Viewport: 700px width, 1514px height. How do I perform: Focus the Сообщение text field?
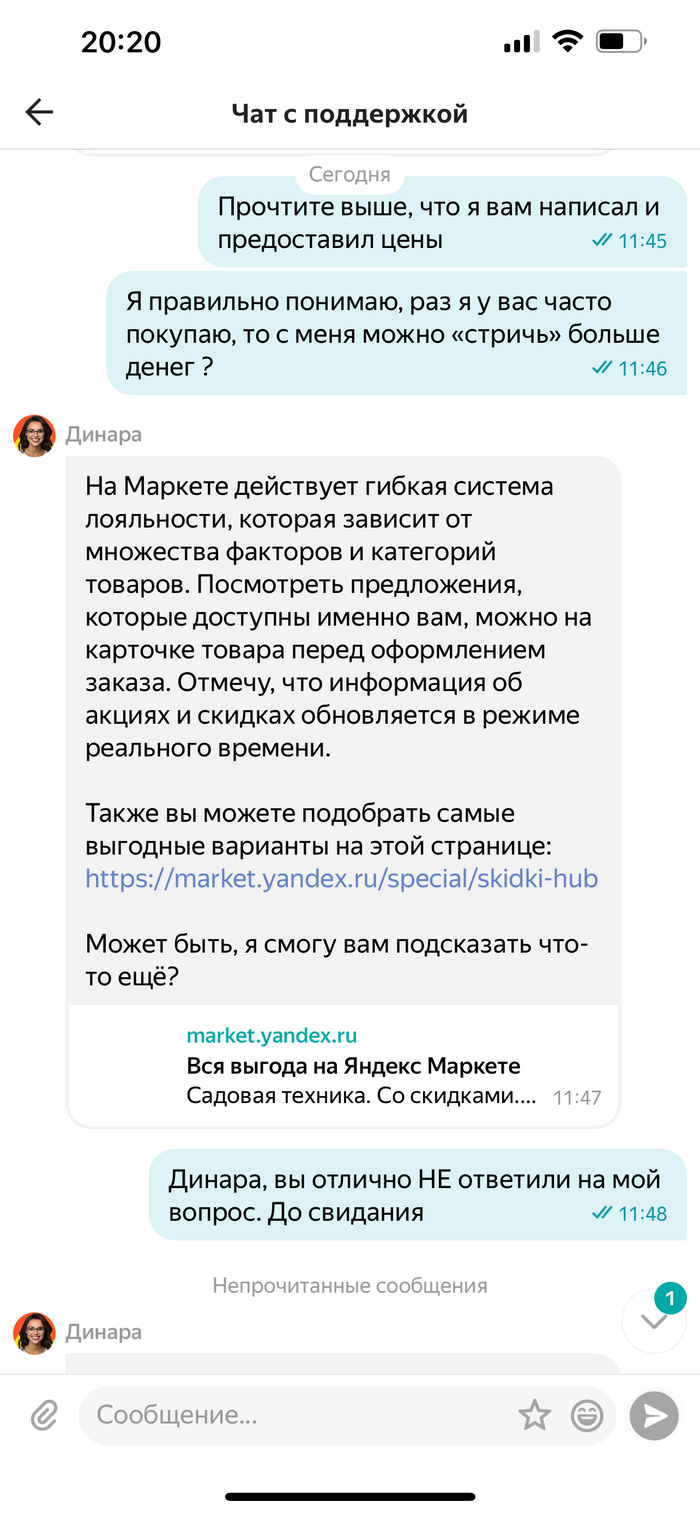[x=300, y=1415]
